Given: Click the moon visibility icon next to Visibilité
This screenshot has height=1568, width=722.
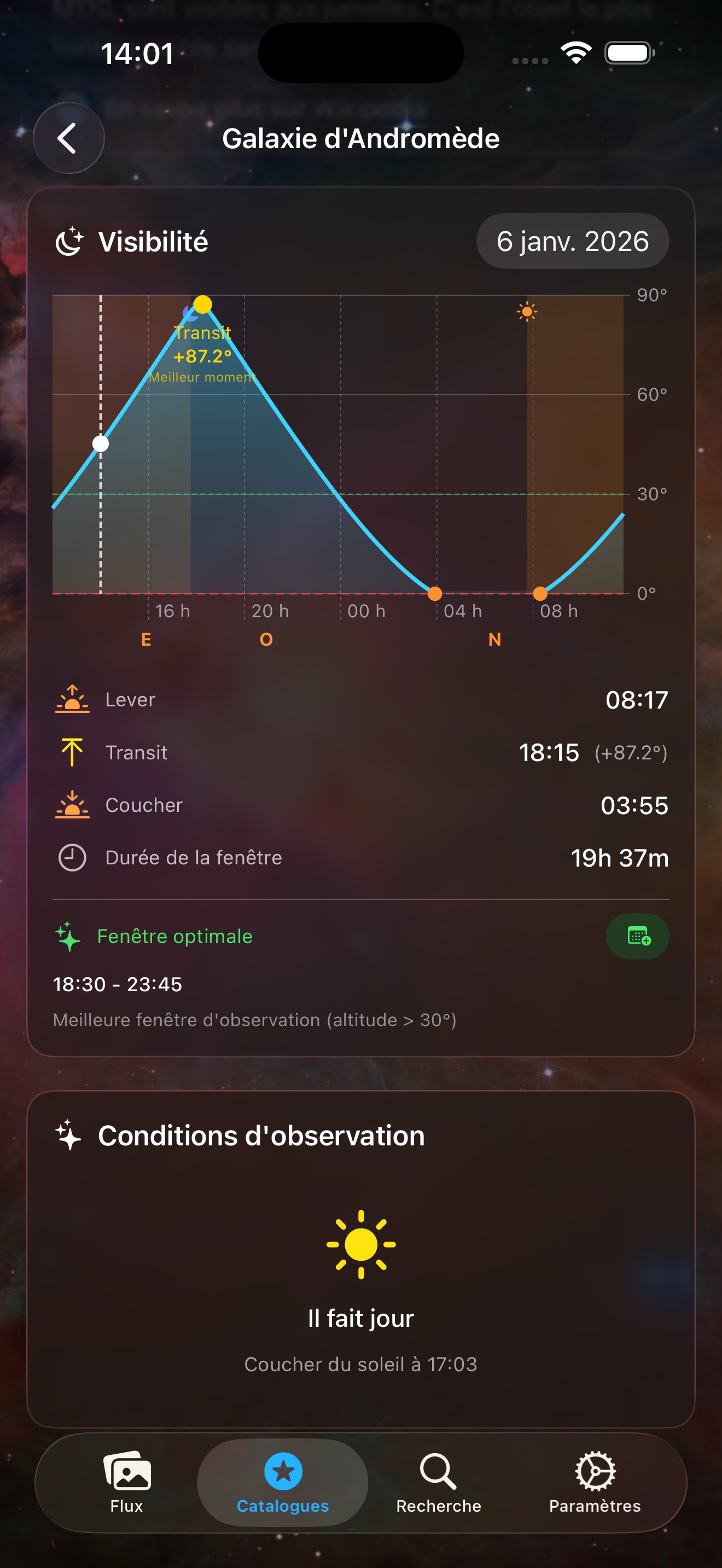Looking at the screenshot, I should pyautogui.click(x=69, y=241).
